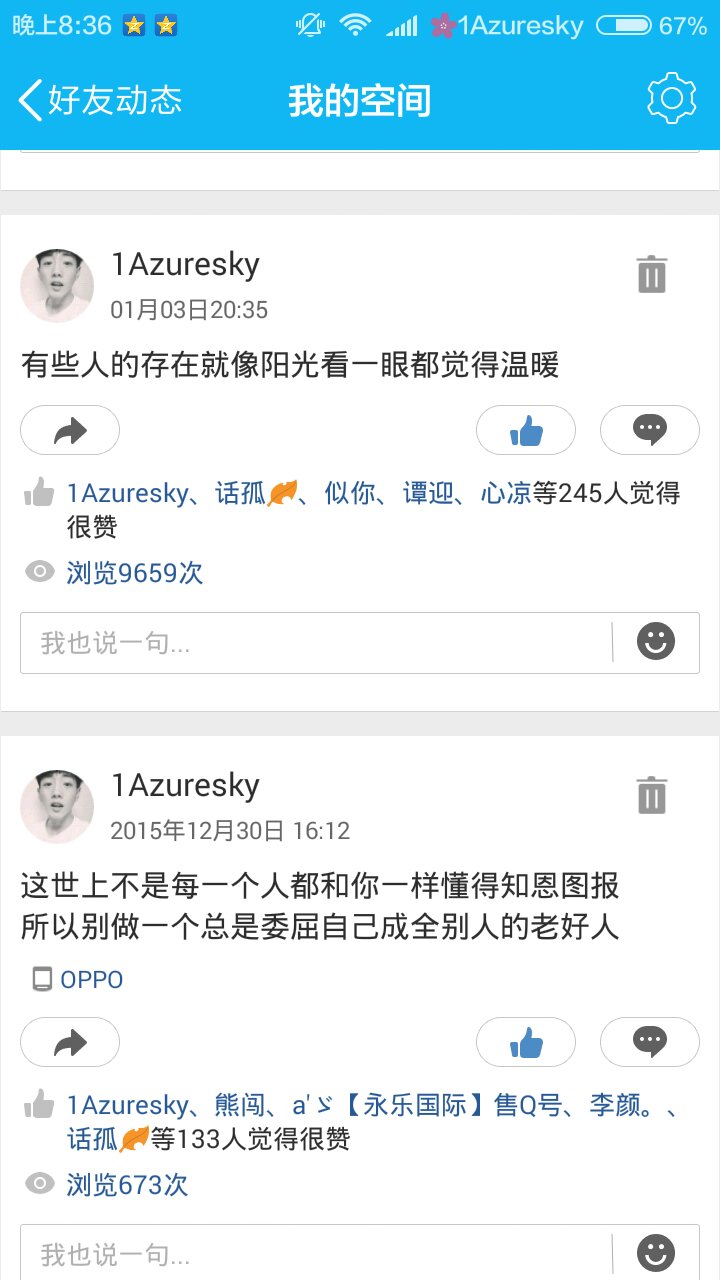The width and height of the screenshot is (720, 1280).
Task: Delete the 2015年12月30日 post
Action: click(651, 796)
